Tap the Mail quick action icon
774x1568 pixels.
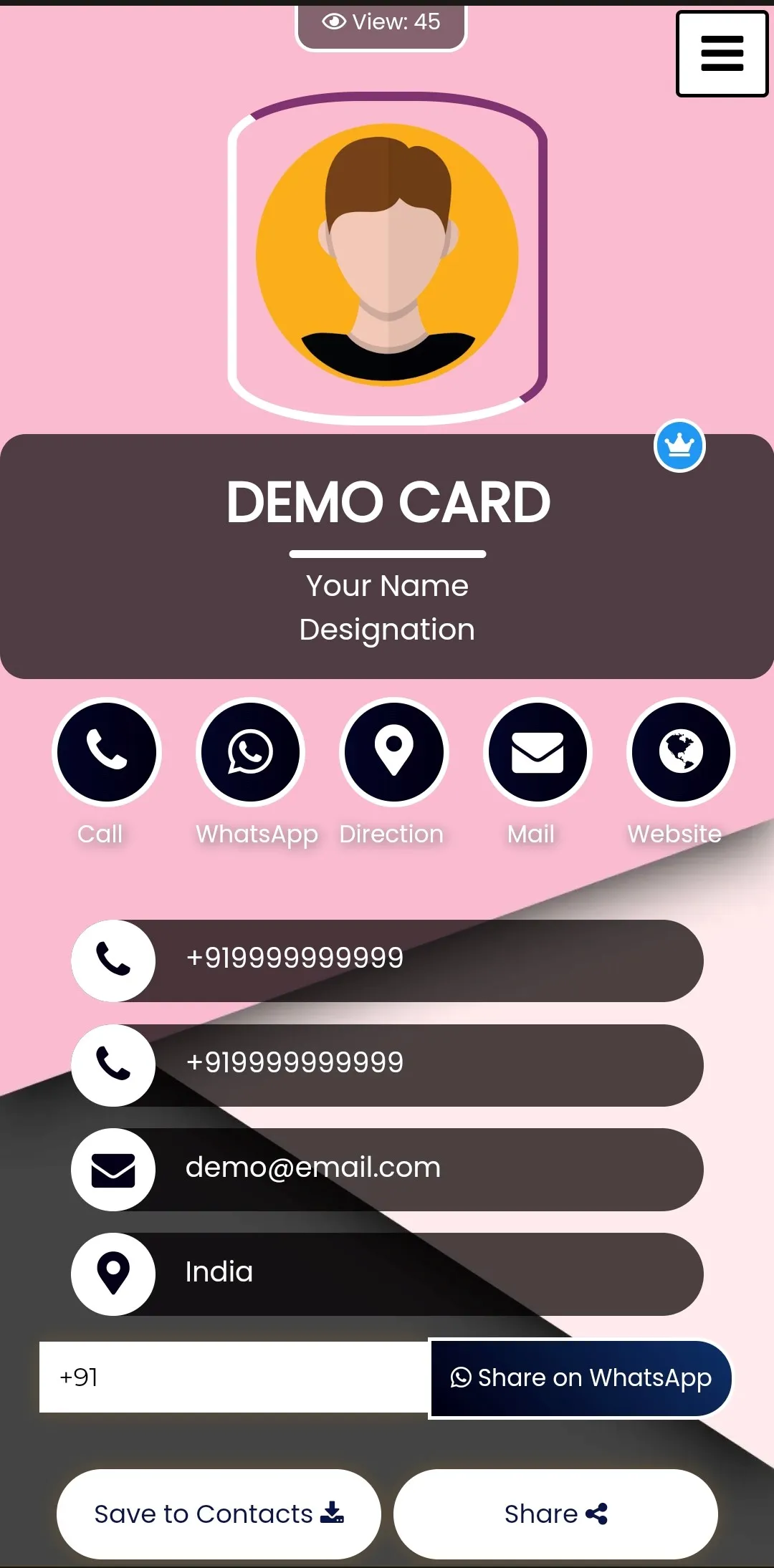tap(537, 751)
